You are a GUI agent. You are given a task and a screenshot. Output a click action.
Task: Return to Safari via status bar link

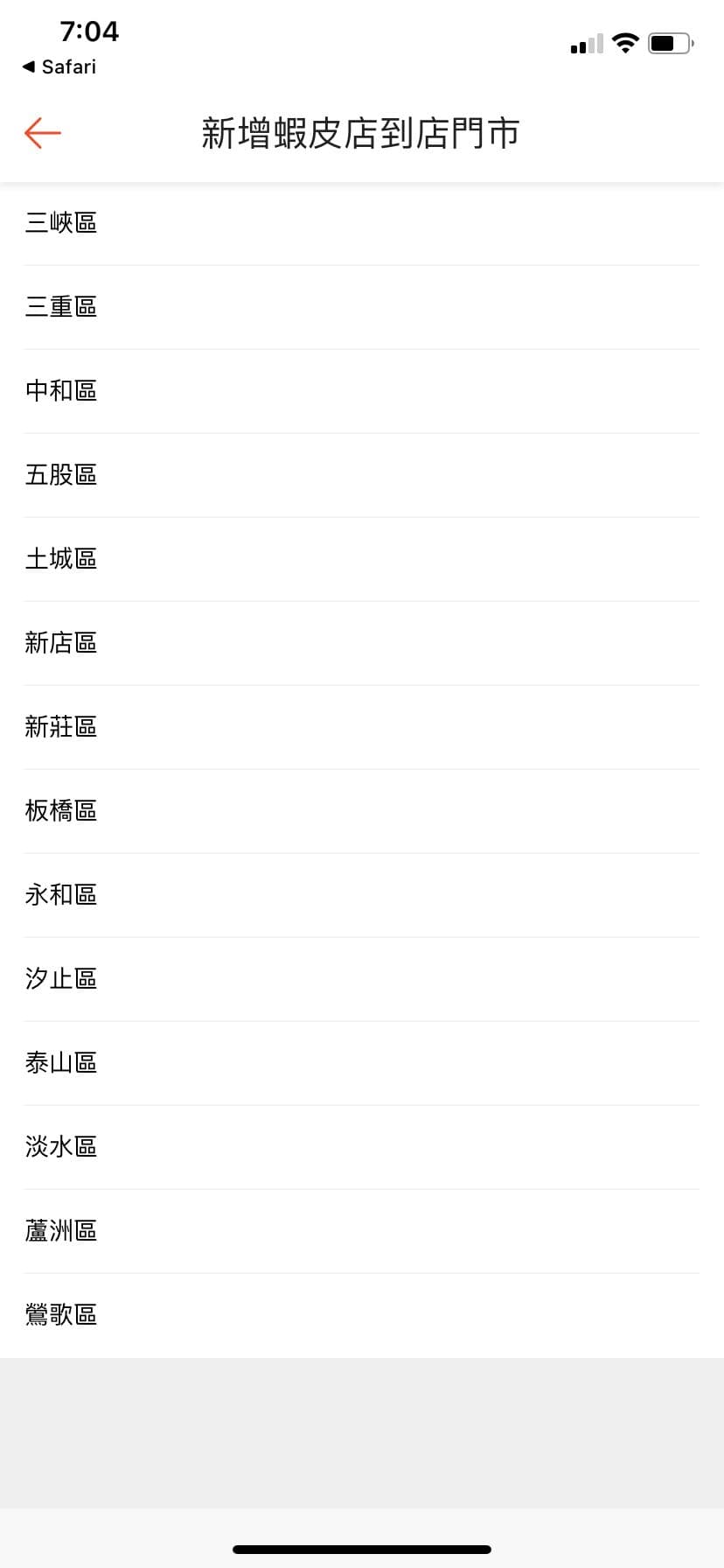(59, 66)
